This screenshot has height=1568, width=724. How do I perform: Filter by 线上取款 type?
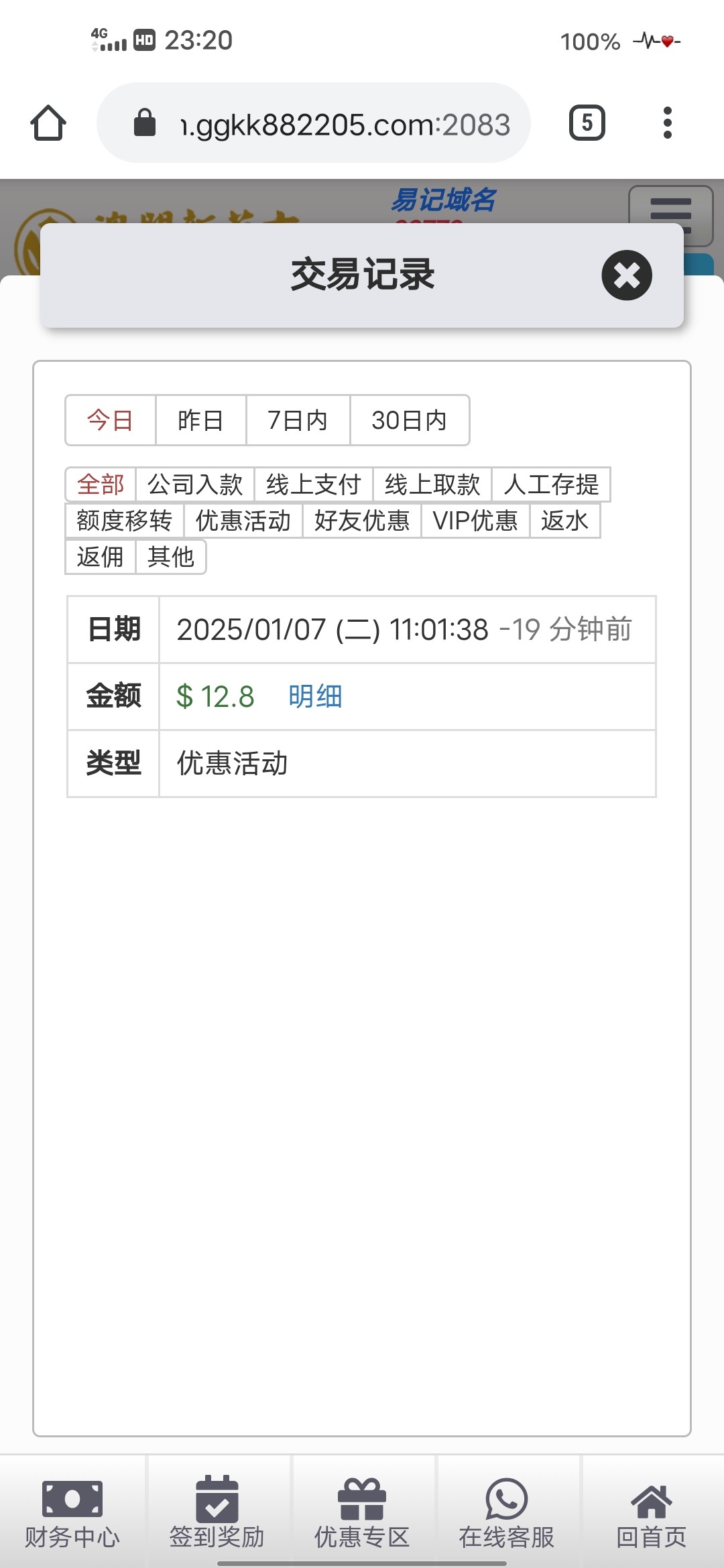[432, 484]
